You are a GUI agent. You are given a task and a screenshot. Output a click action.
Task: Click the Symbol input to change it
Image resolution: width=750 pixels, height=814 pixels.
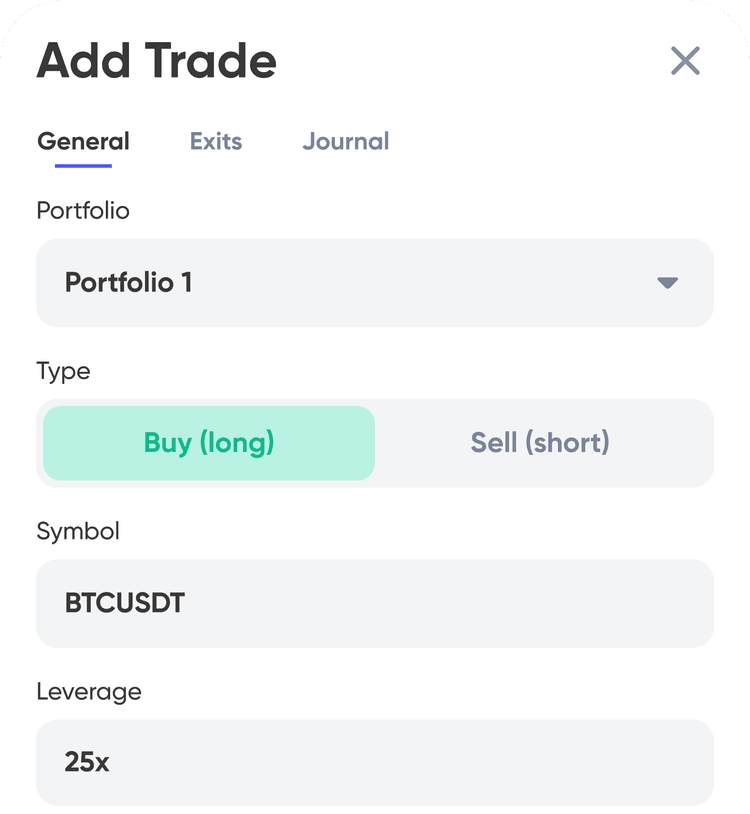375,603
